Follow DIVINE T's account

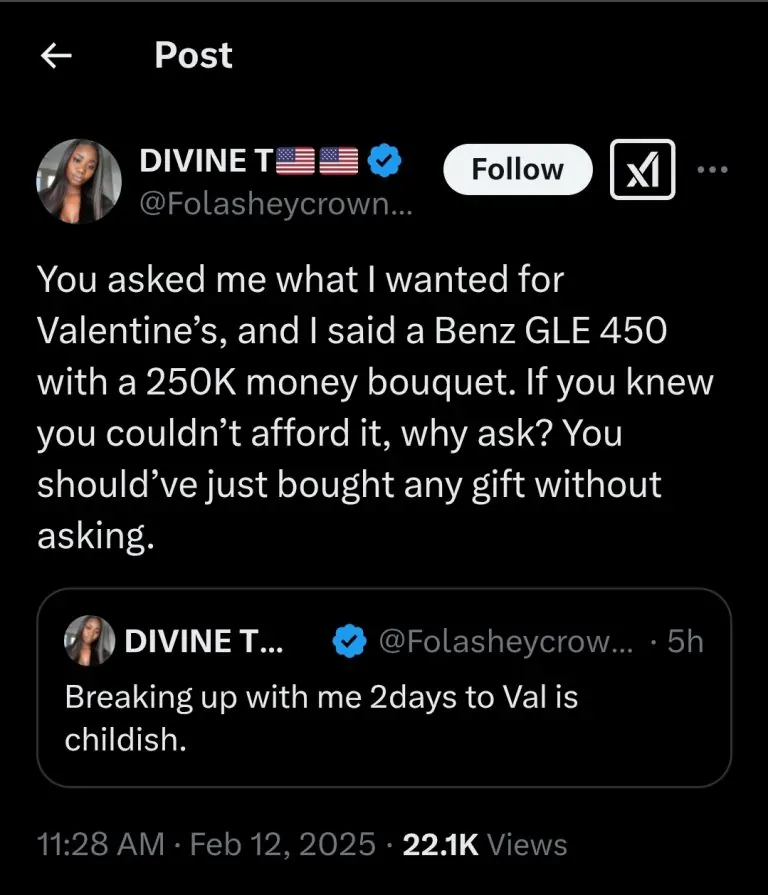(517, 169)
